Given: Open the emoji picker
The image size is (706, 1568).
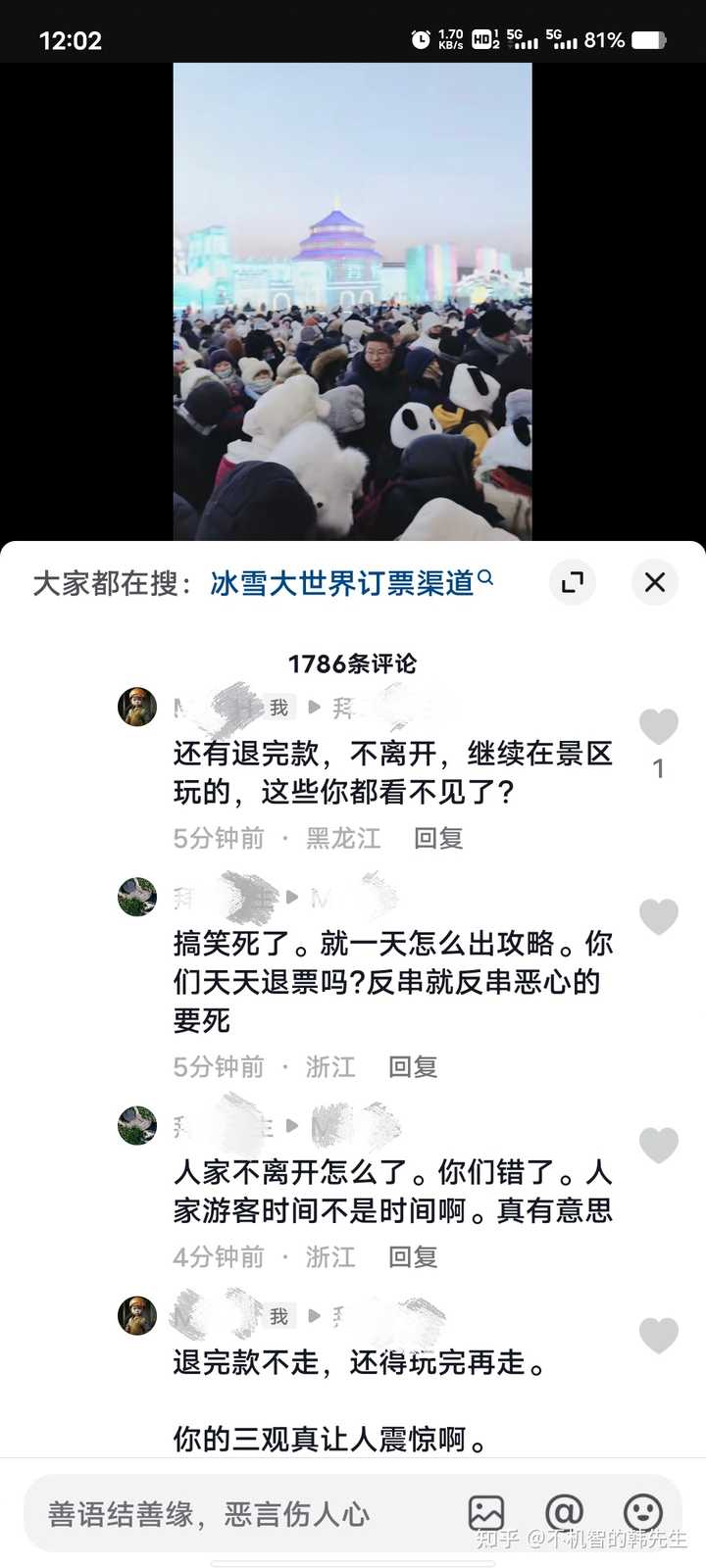Looking at the screenshot, I should [643, 1513].
